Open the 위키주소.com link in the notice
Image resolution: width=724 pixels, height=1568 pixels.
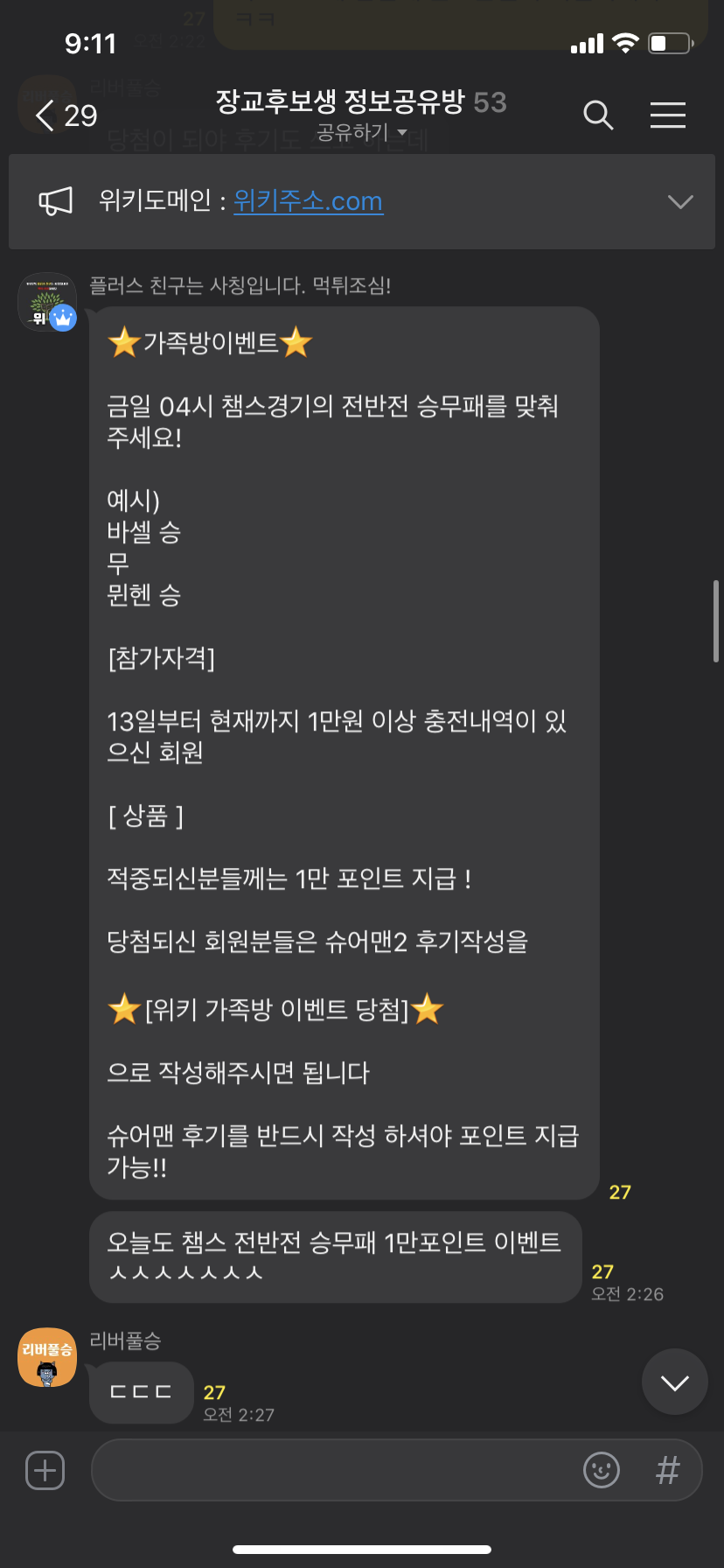click(308, 201)
